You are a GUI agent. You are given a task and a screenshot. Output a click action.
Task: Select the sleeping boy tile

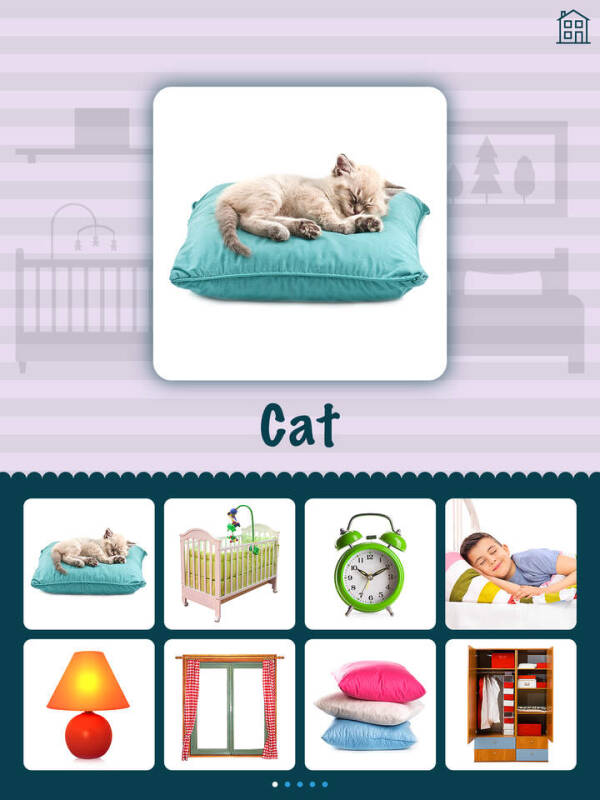(511, 564)
